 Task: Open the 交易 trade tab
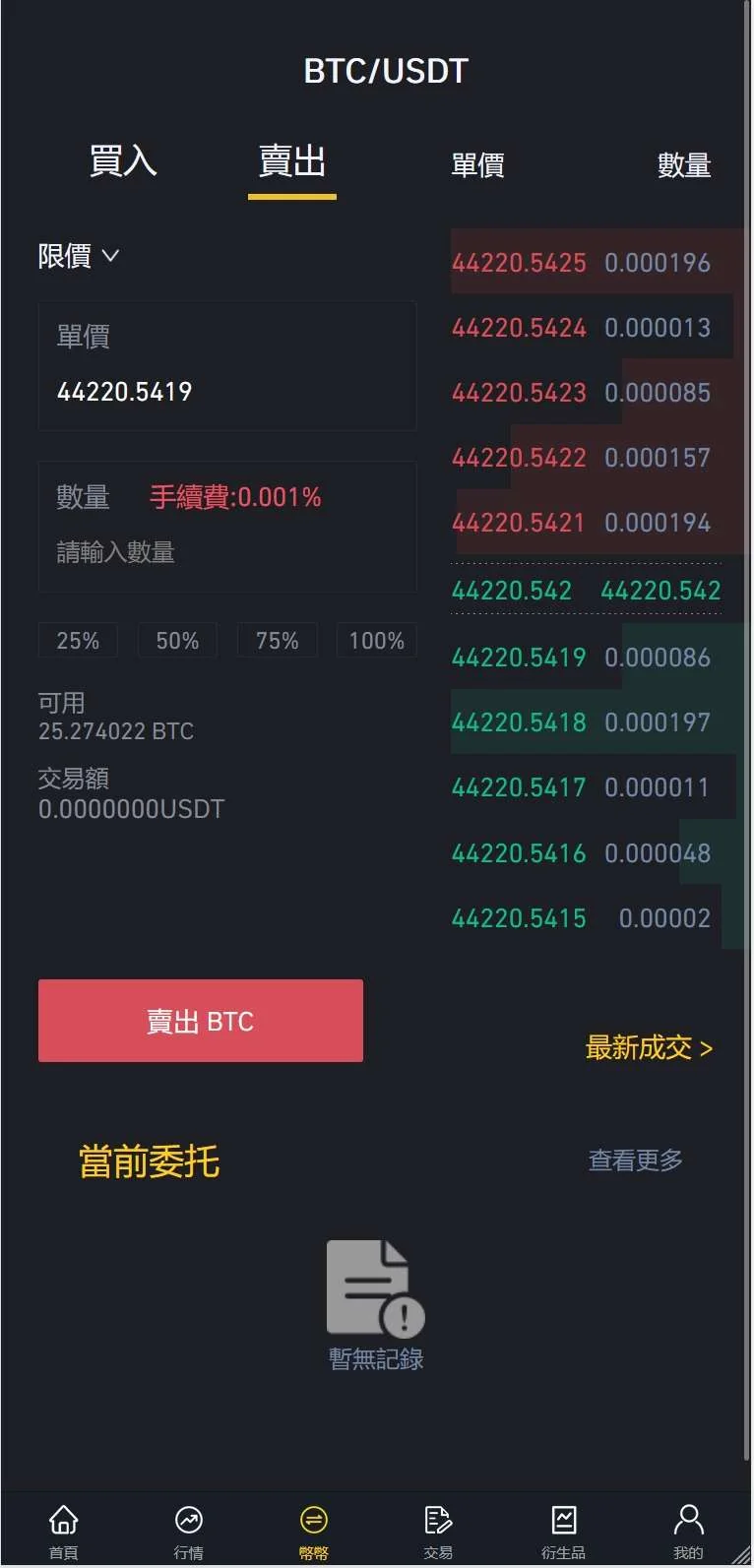point(438,1531)
